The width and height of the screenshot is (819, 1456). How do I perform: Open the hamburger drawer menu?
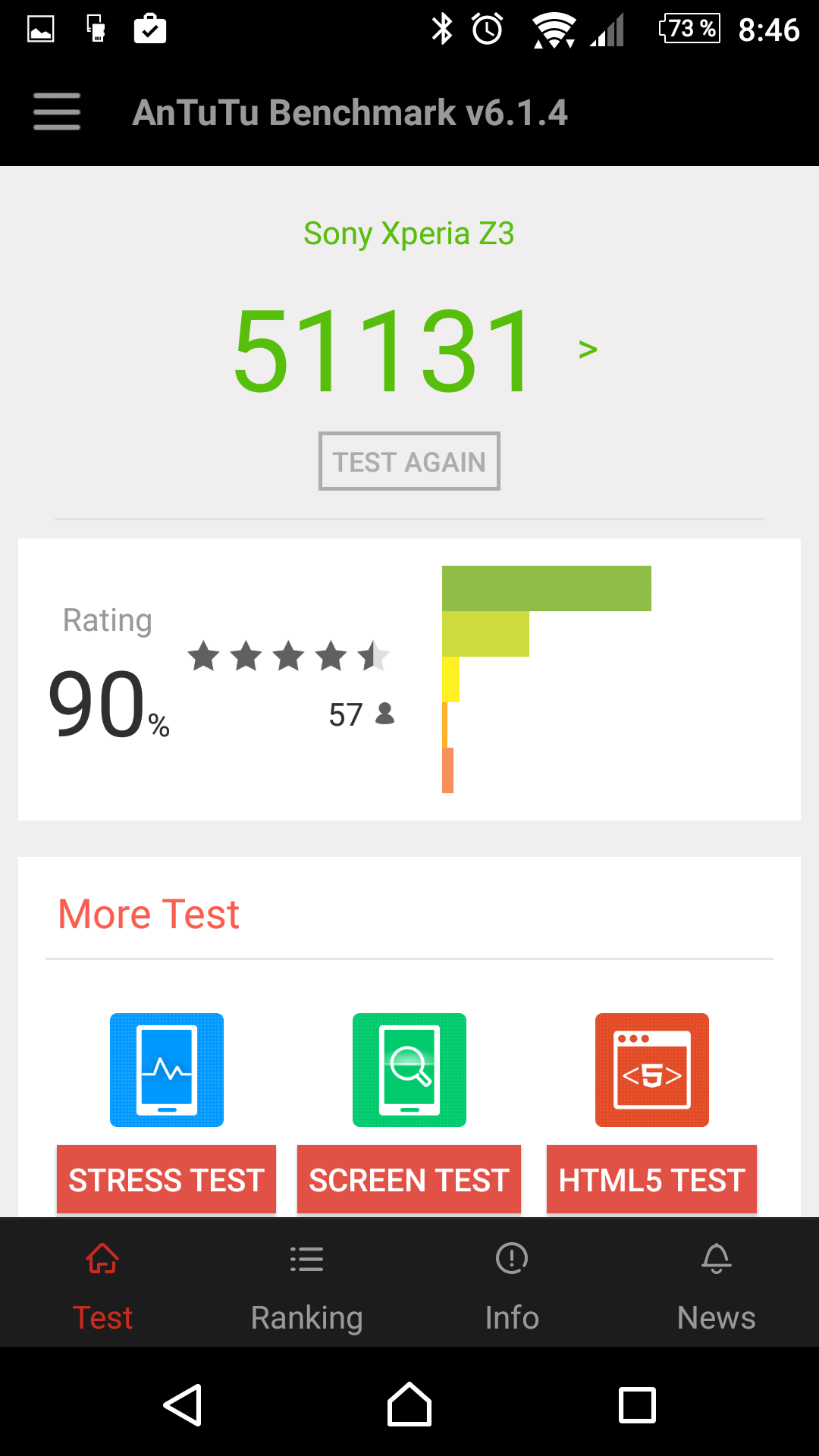pyautogui.click(x=57, y=111)
